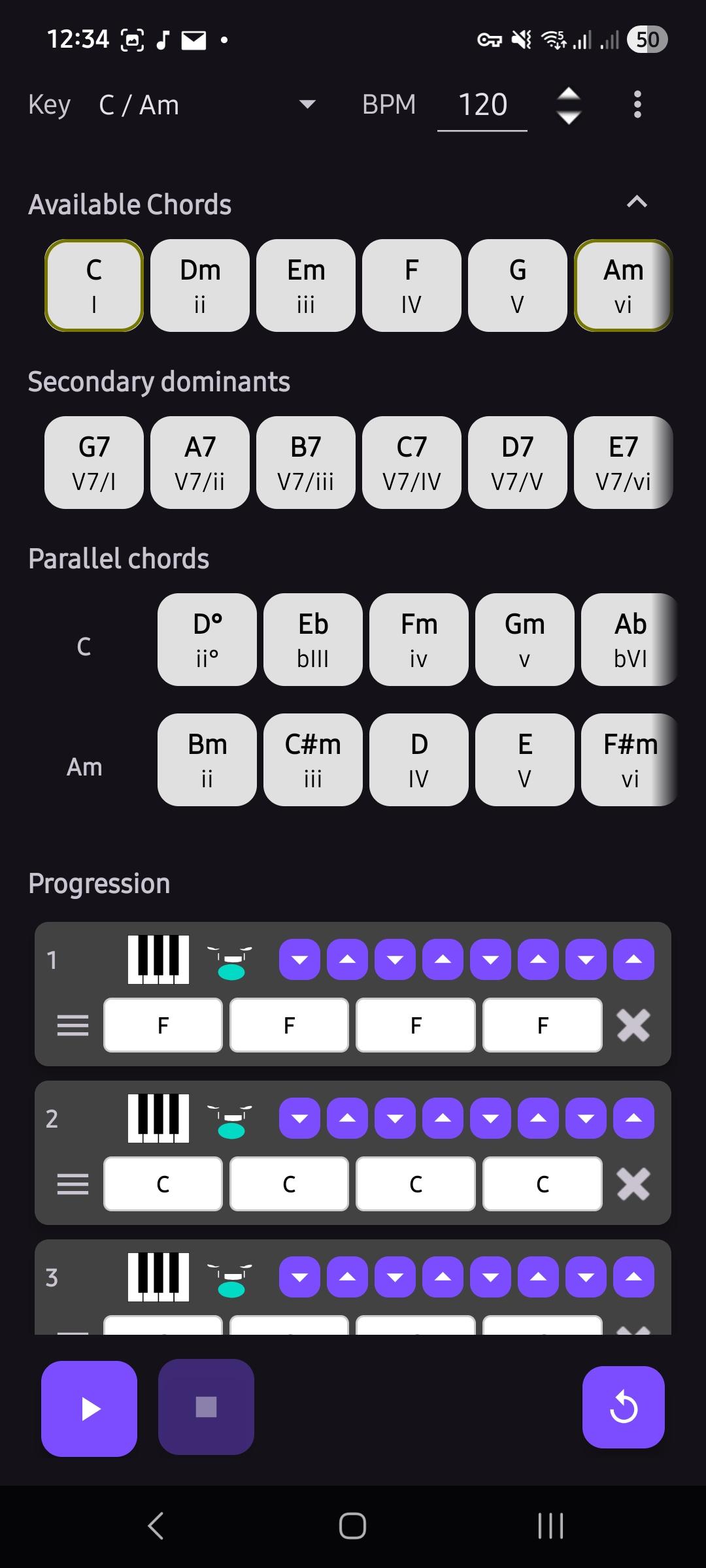Start playback of the progression

(90, 1409)
